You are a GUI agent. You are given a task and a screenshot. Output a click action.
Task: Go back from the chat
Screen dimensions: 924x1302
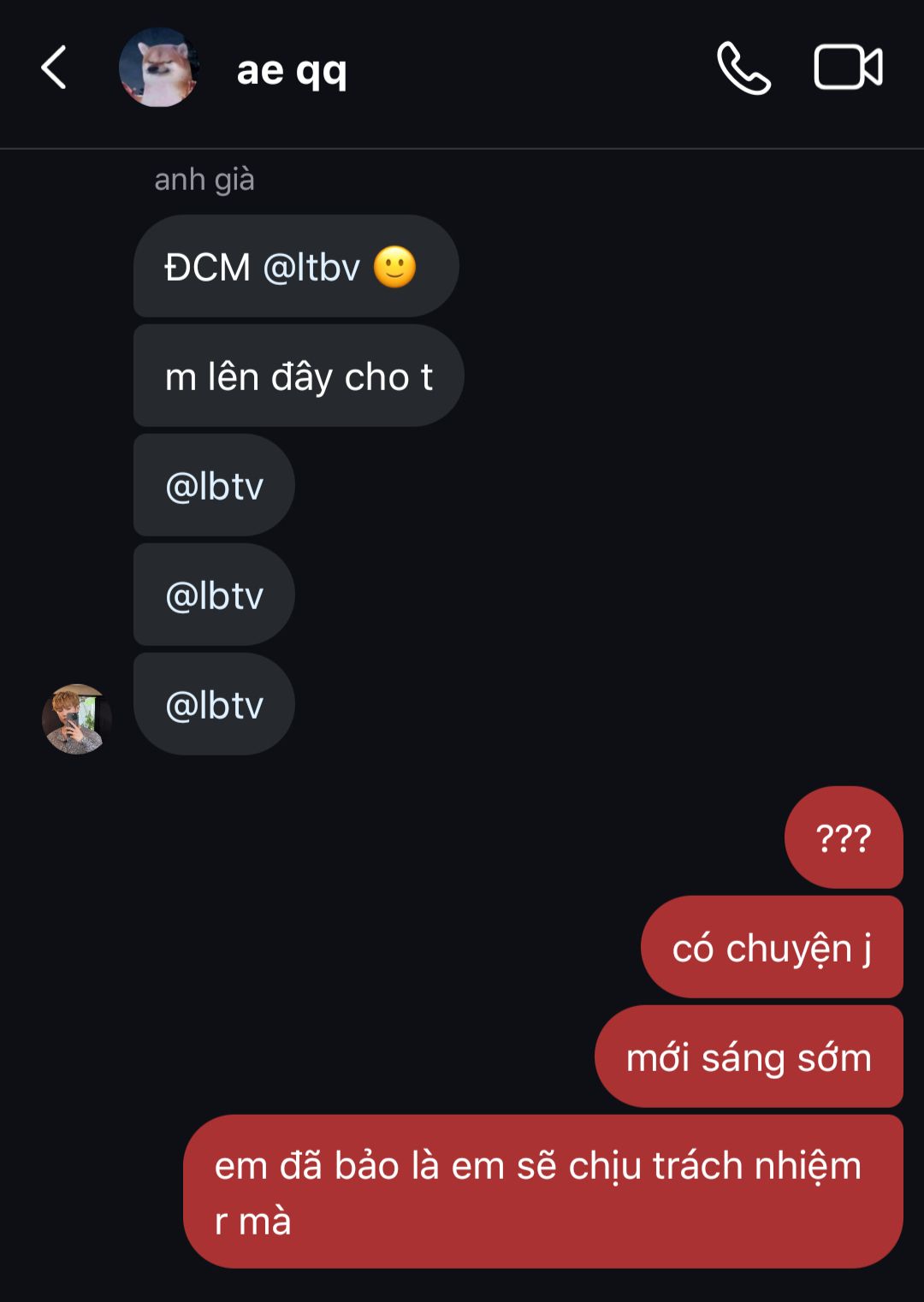pos(54,68)
